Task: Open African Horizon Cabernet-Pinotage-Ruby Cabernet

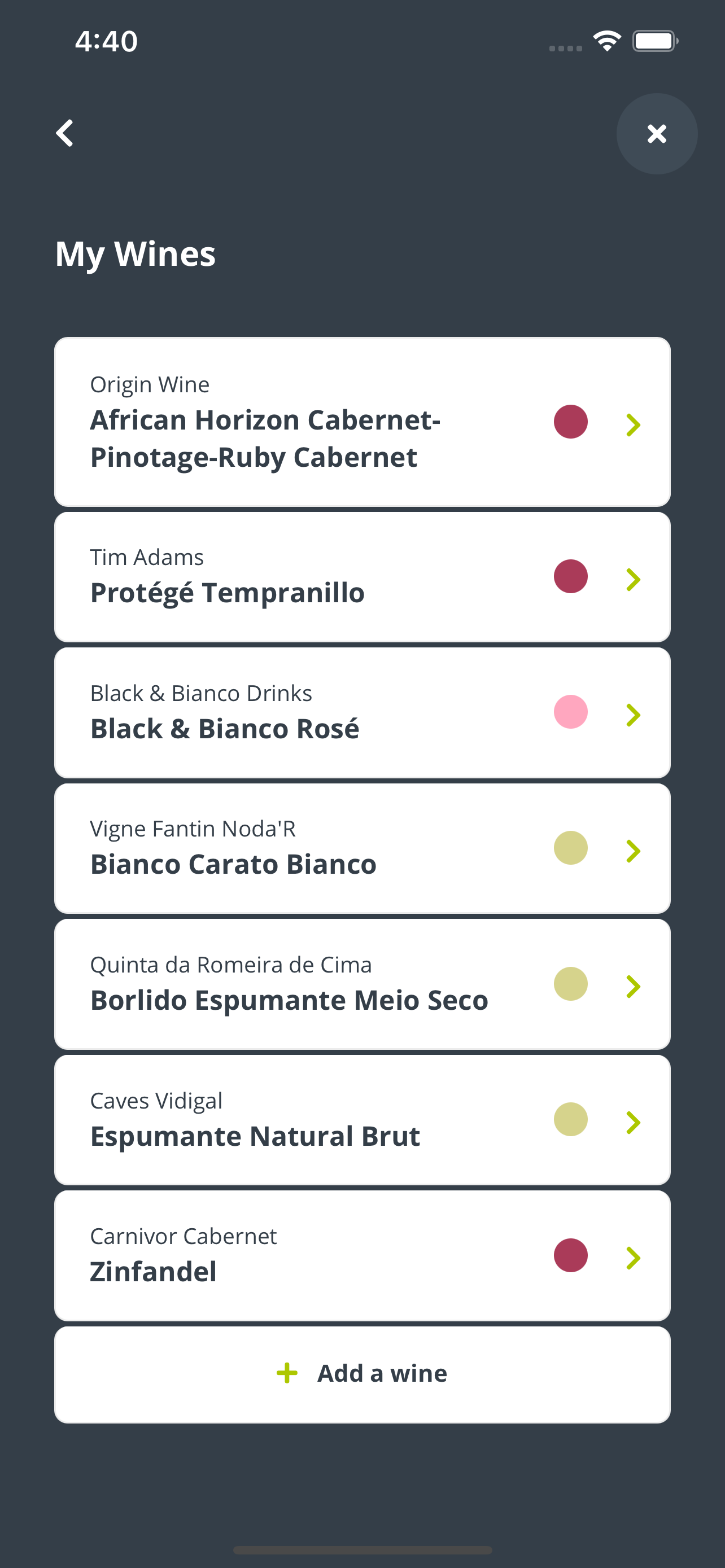Action: [362, 422]
